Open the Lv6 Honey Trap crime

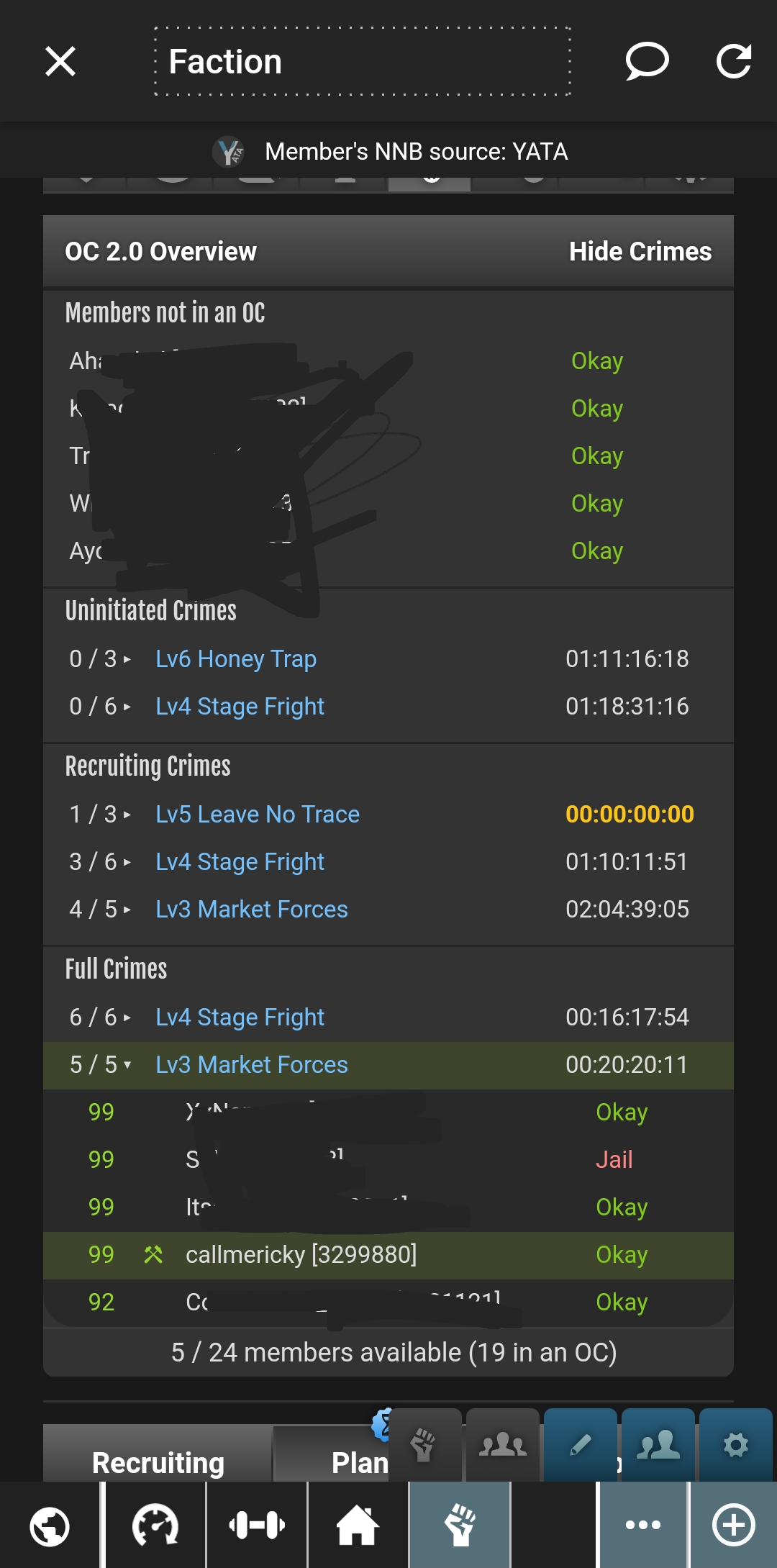pos(236,658)
